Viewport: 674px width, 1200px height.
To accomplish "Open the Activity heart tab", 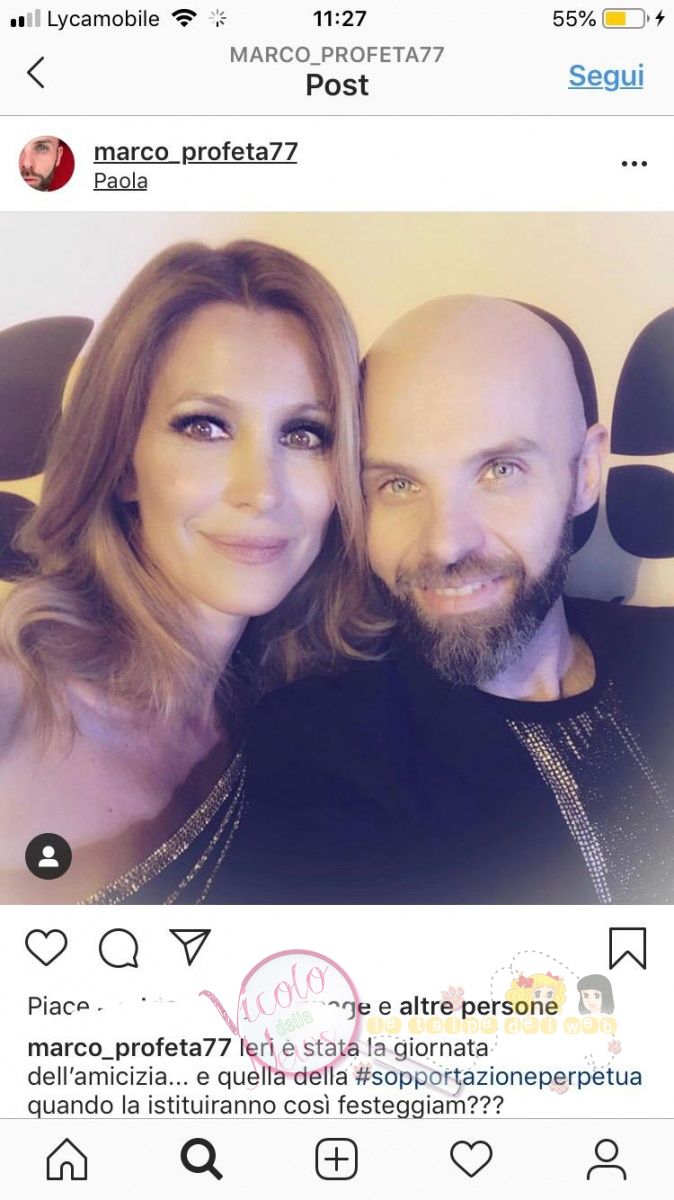I will pos(471,1160).
